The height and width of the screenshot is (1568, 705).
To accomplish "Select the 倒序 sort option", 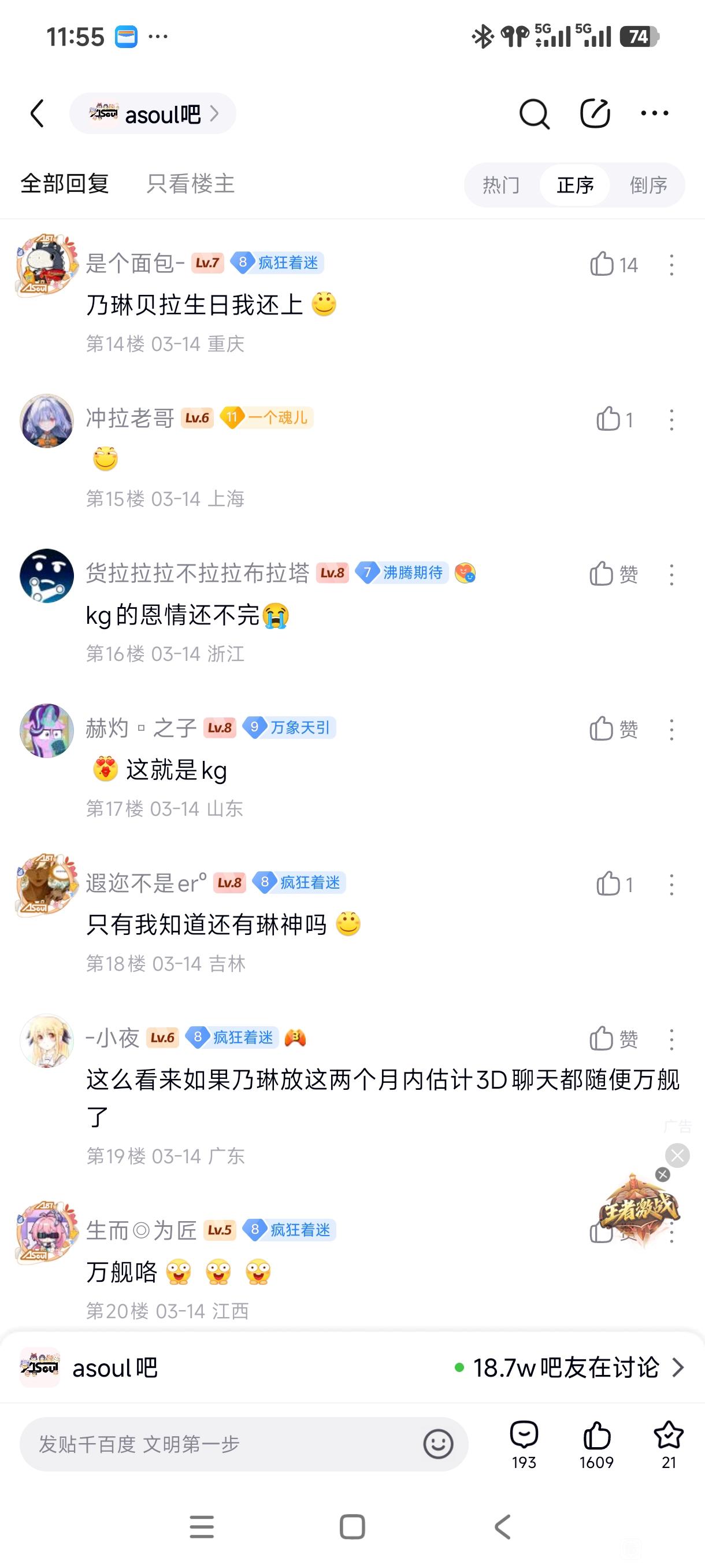I will [648, 185].
